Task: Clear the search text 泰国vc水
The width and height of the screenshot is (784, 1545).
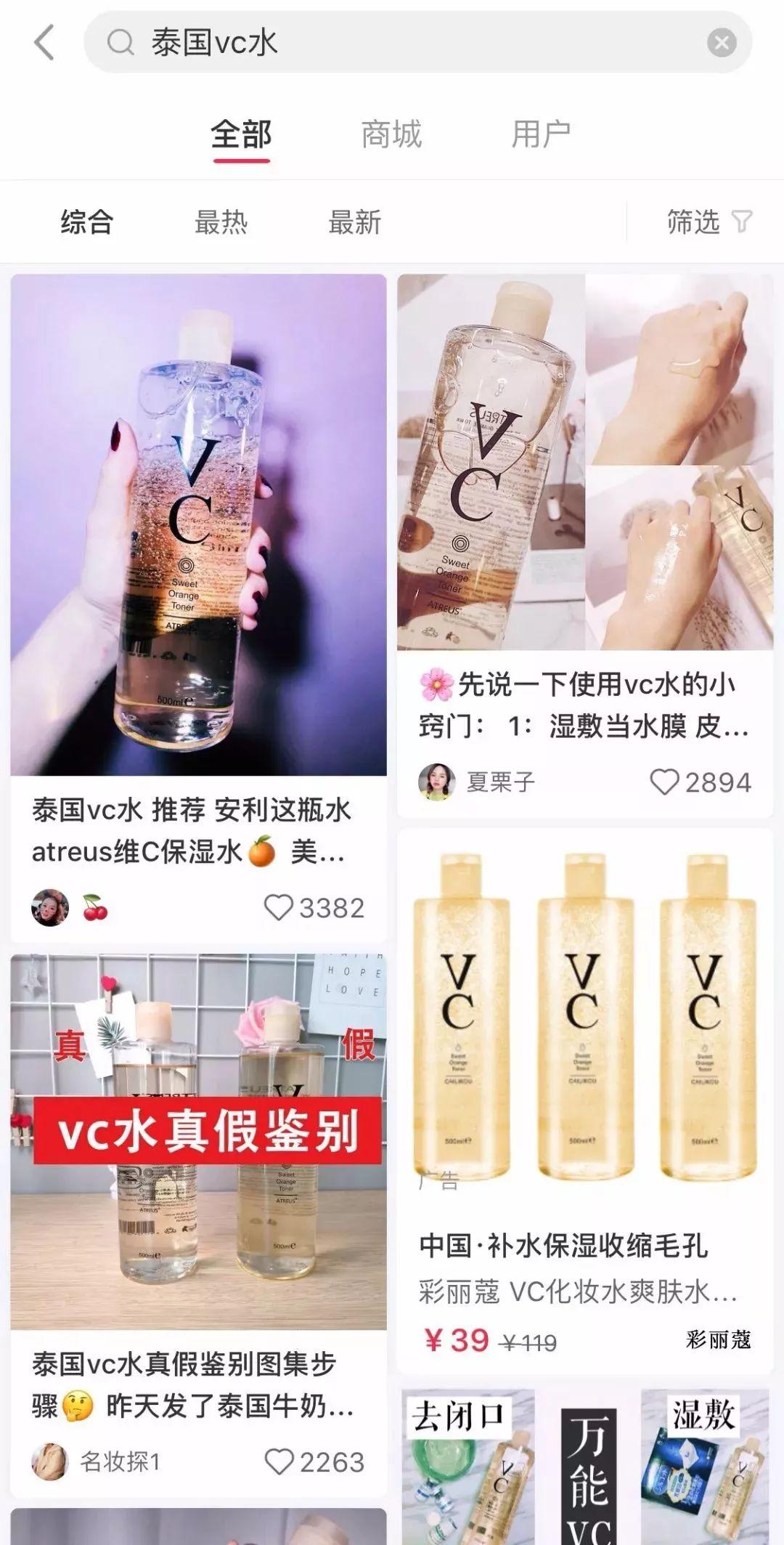Action: (721, 43)
